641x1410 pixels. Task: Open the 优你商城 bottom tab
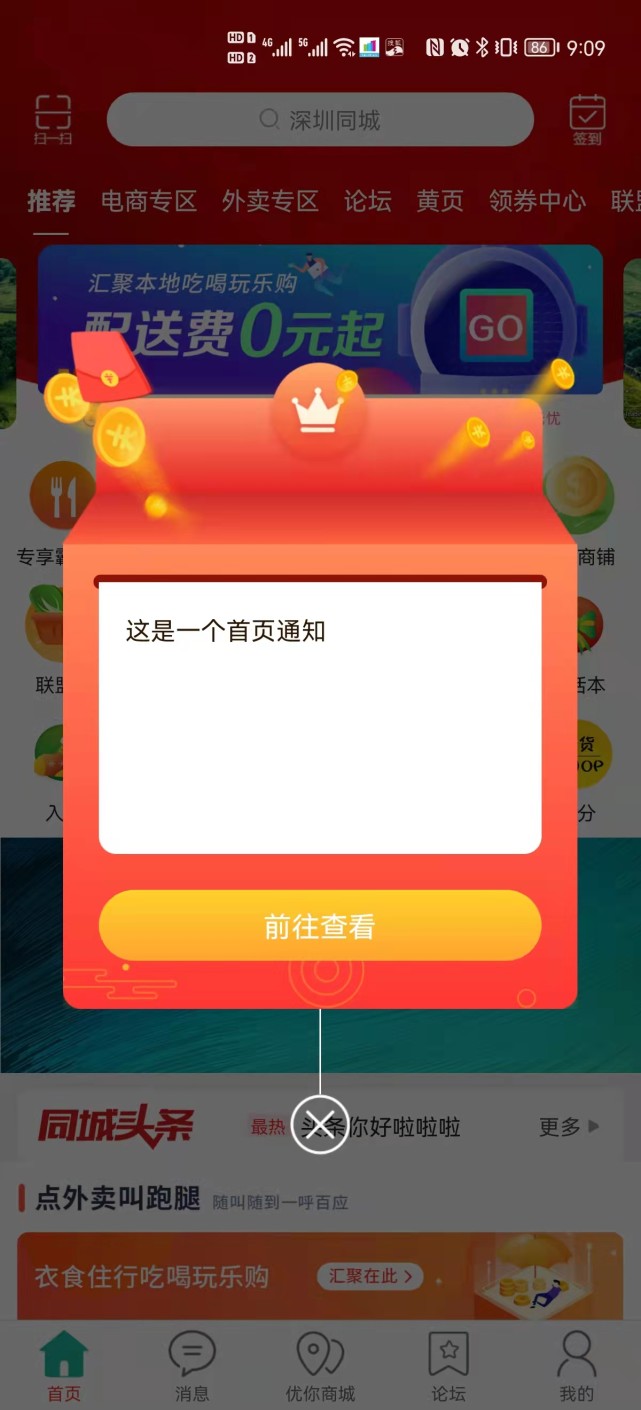(320, 1367)
